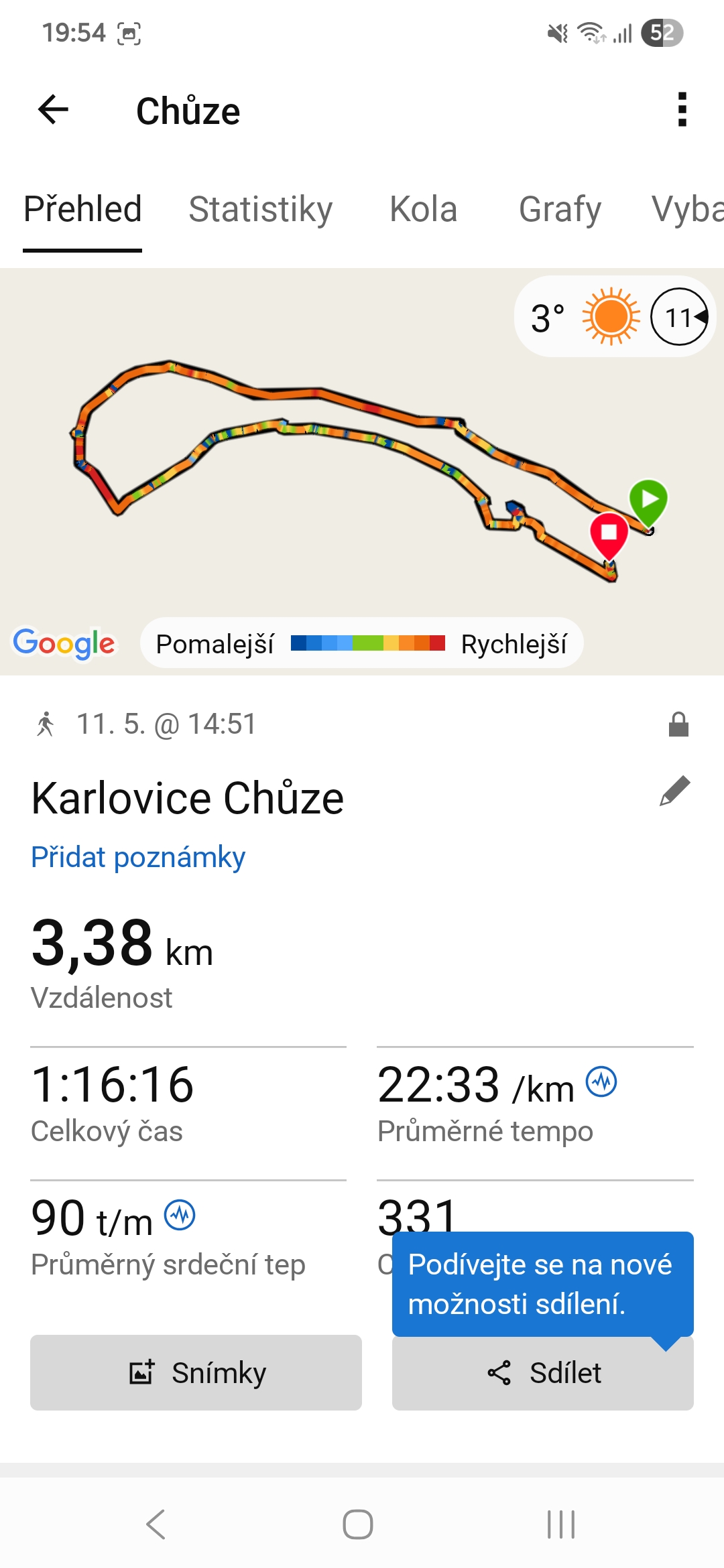Open the Snímky button
The width and height of the screenshot is (724, 1568).
click(x=196, y=1372)
